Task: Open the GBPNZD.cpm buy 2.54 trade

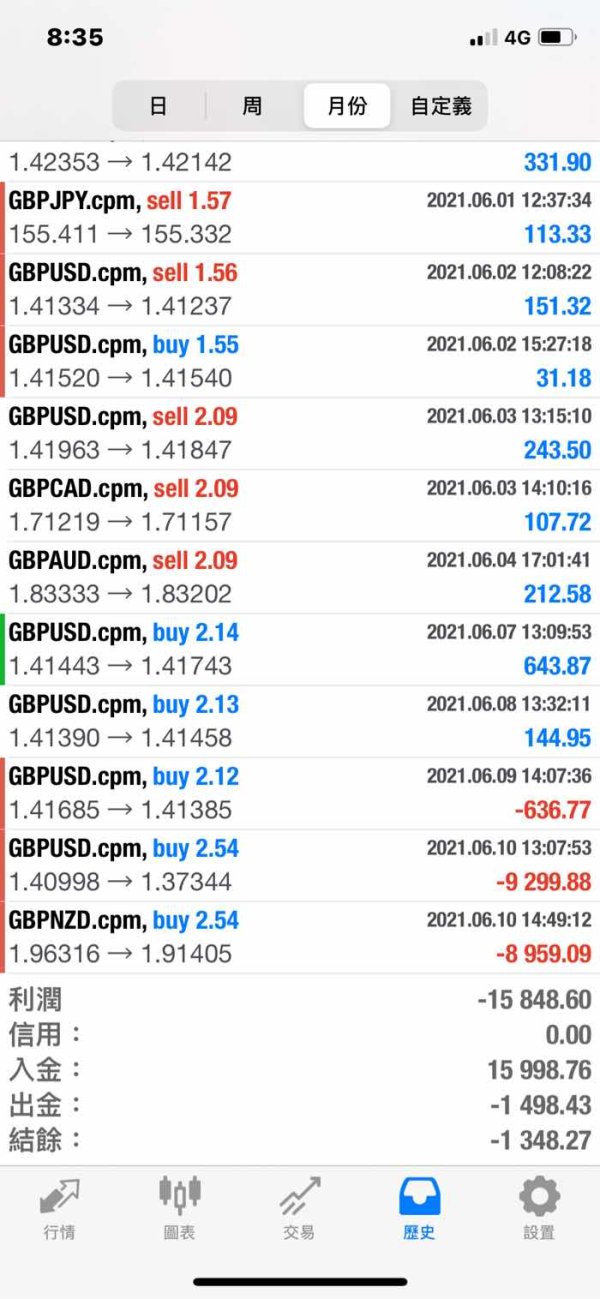Action: click(300, 938)
